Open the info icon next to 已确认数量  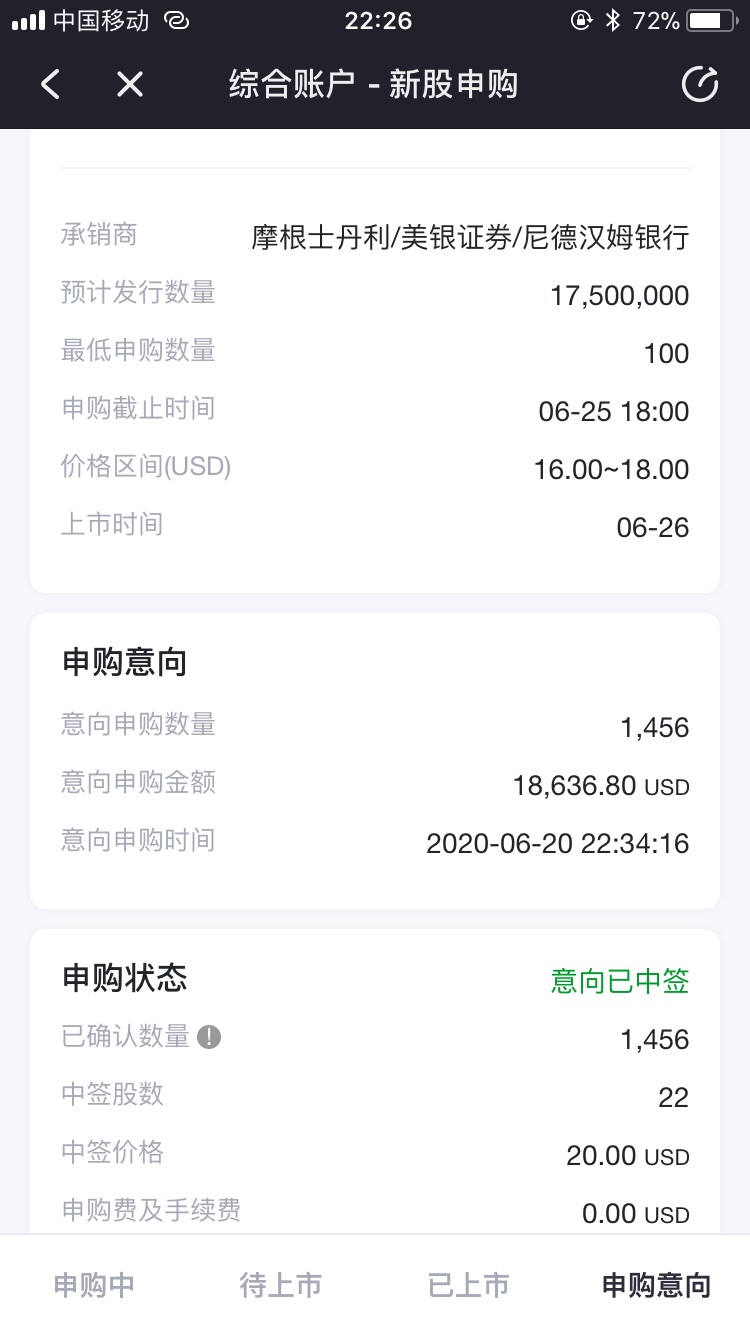click(208, 1037)
